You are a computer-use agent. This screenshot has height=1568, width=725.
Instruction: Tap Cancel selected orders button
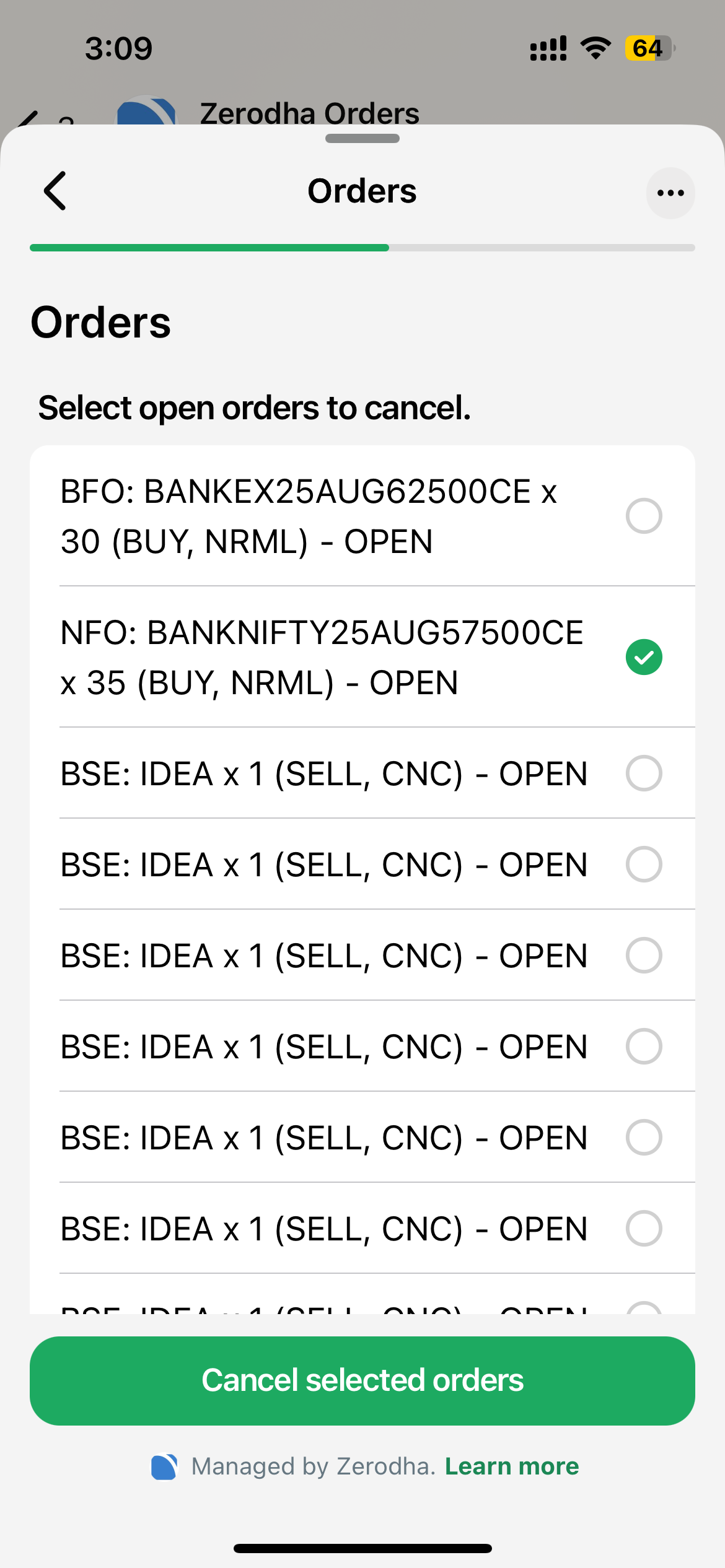pyautogui.click(x=362, y=1381)
